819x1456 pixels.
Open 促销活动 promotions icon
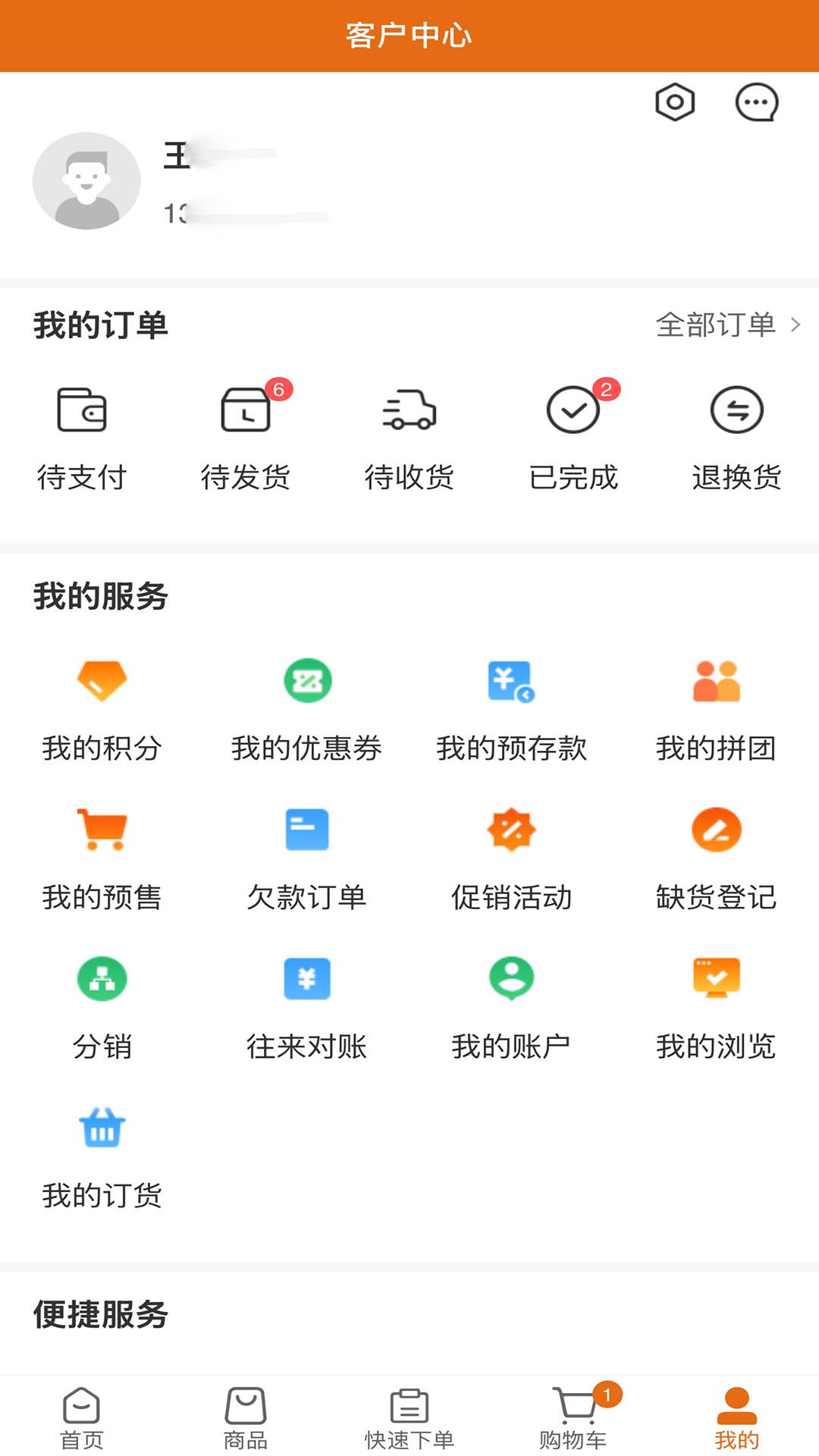tap(512, 830)
